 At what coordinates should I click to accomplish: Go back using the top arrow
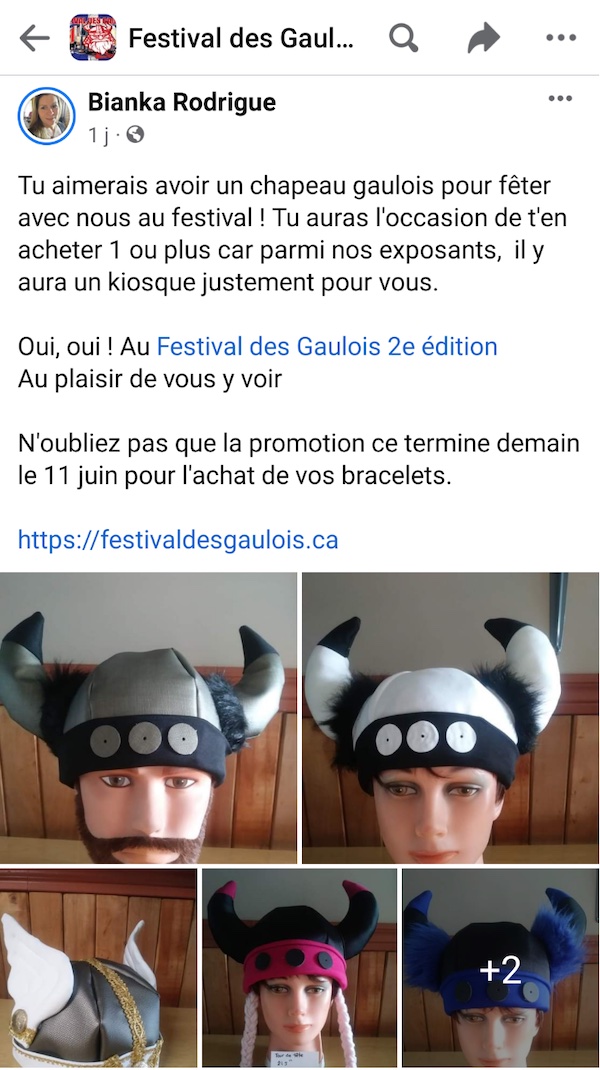(34, 39)
